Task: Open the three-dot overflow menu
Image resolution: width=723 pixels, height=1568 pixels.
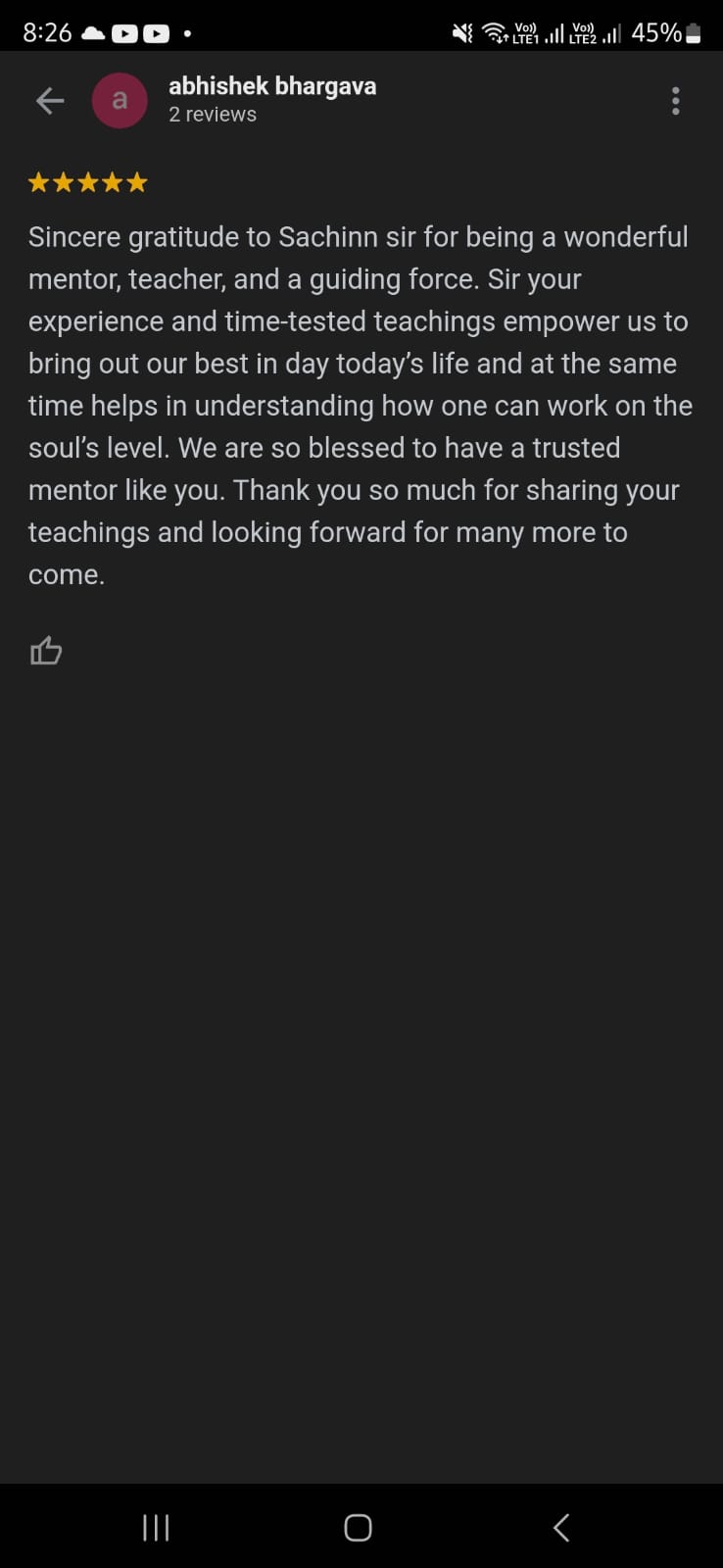Action: point(675,100)
